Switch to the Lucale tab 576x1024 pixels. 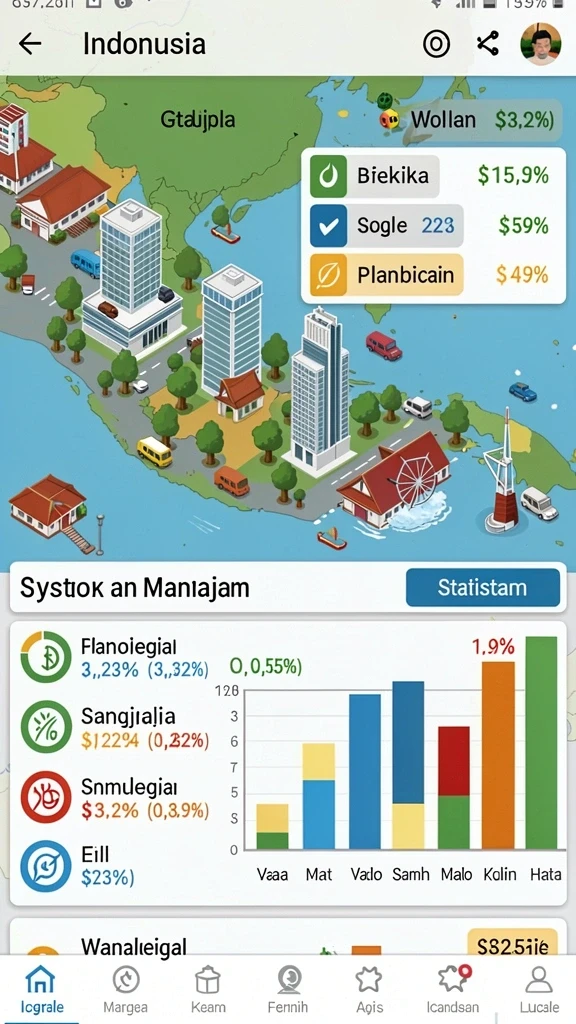(x=539, y=989)
